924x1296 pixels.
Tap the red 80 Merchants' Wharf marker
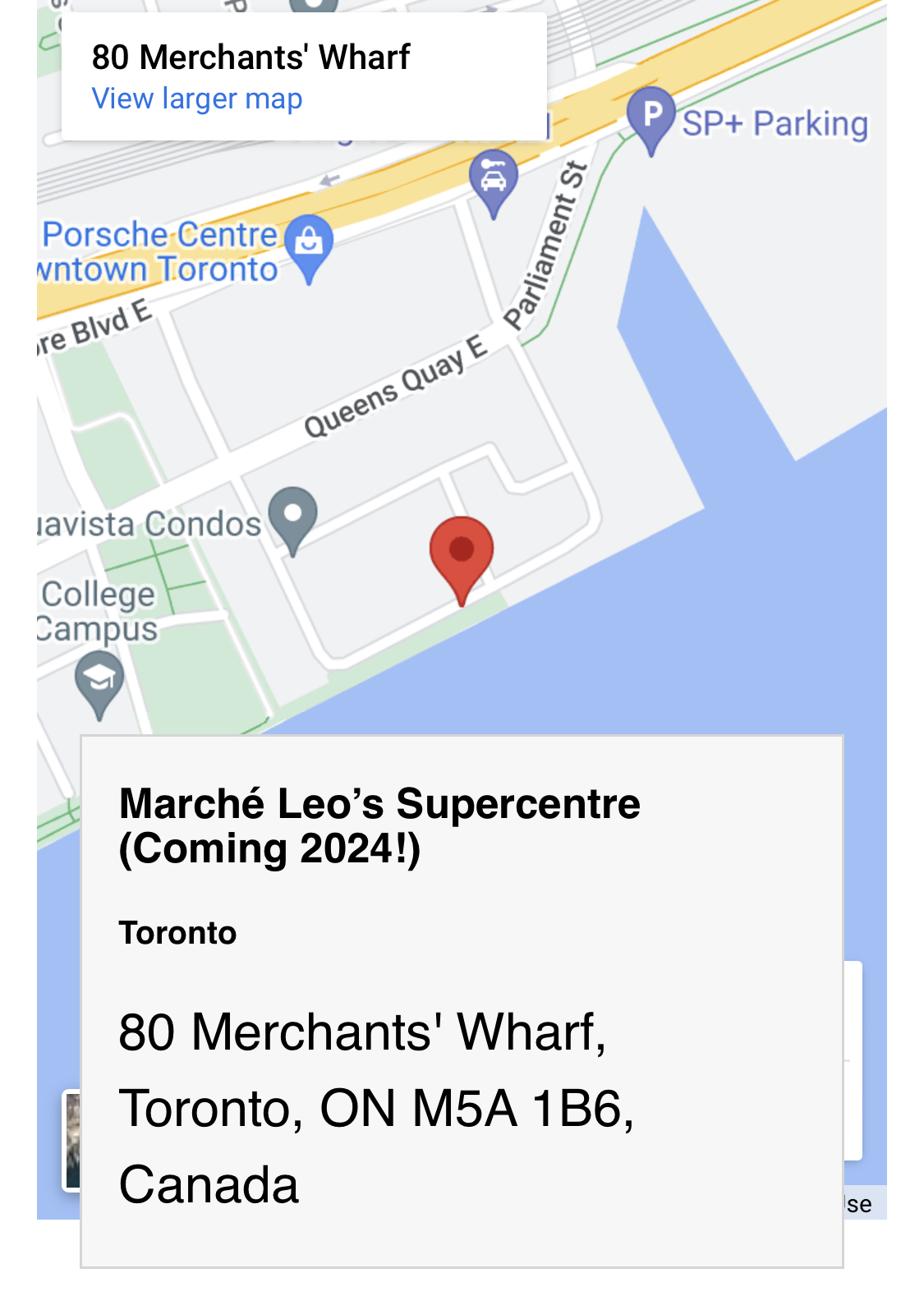[462, 552]
